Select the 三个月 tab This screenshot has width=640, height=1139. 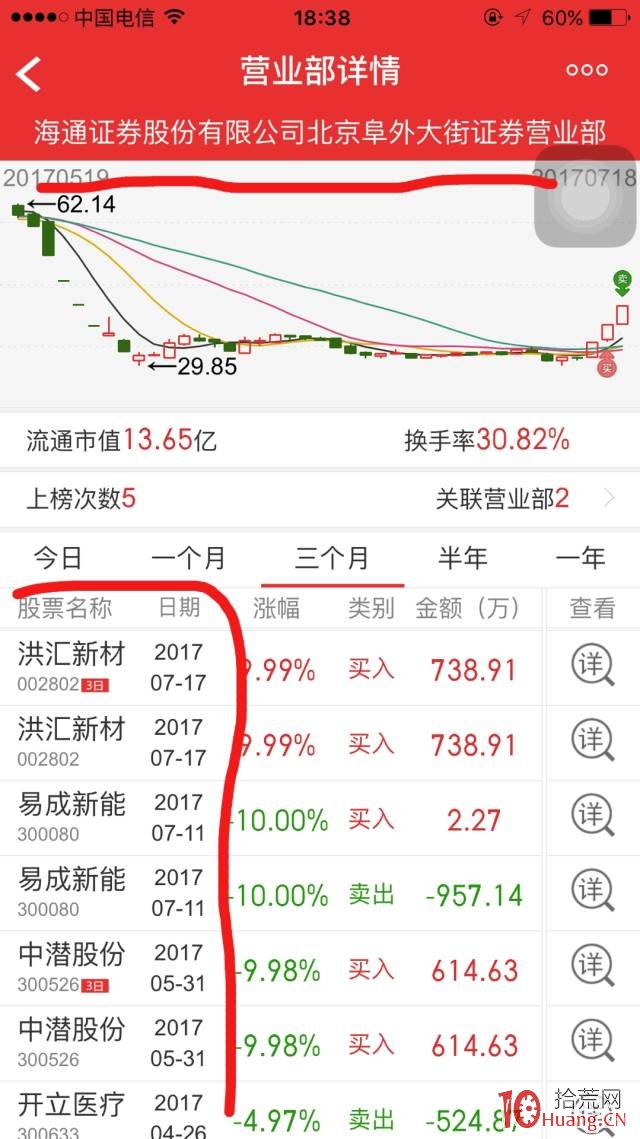(332, 559)
